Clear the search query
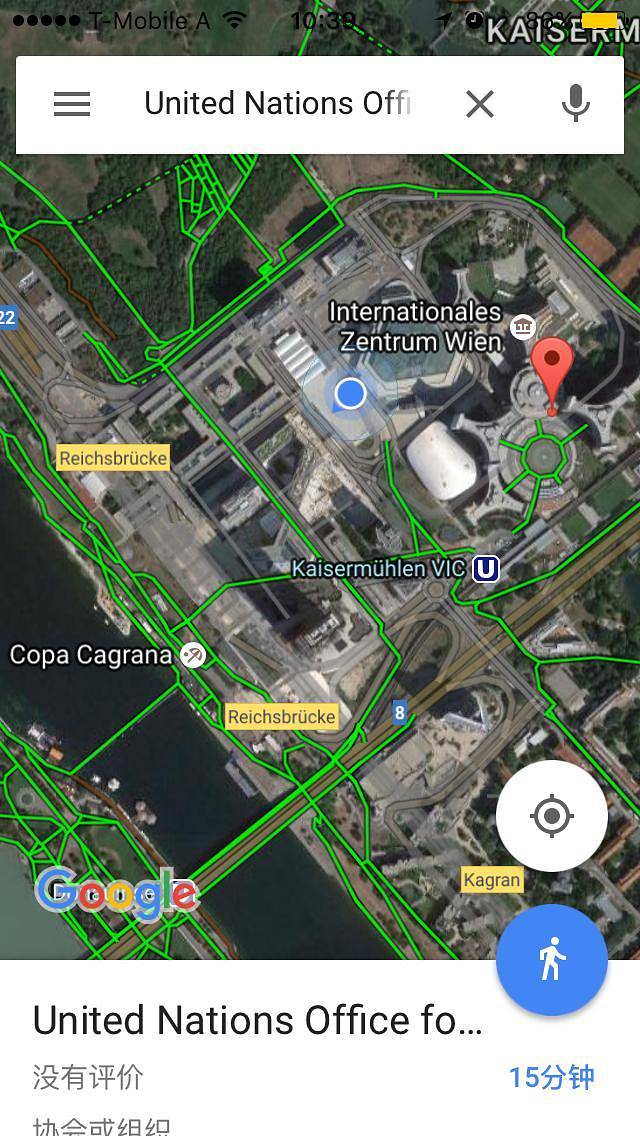 tap(480, 104)
